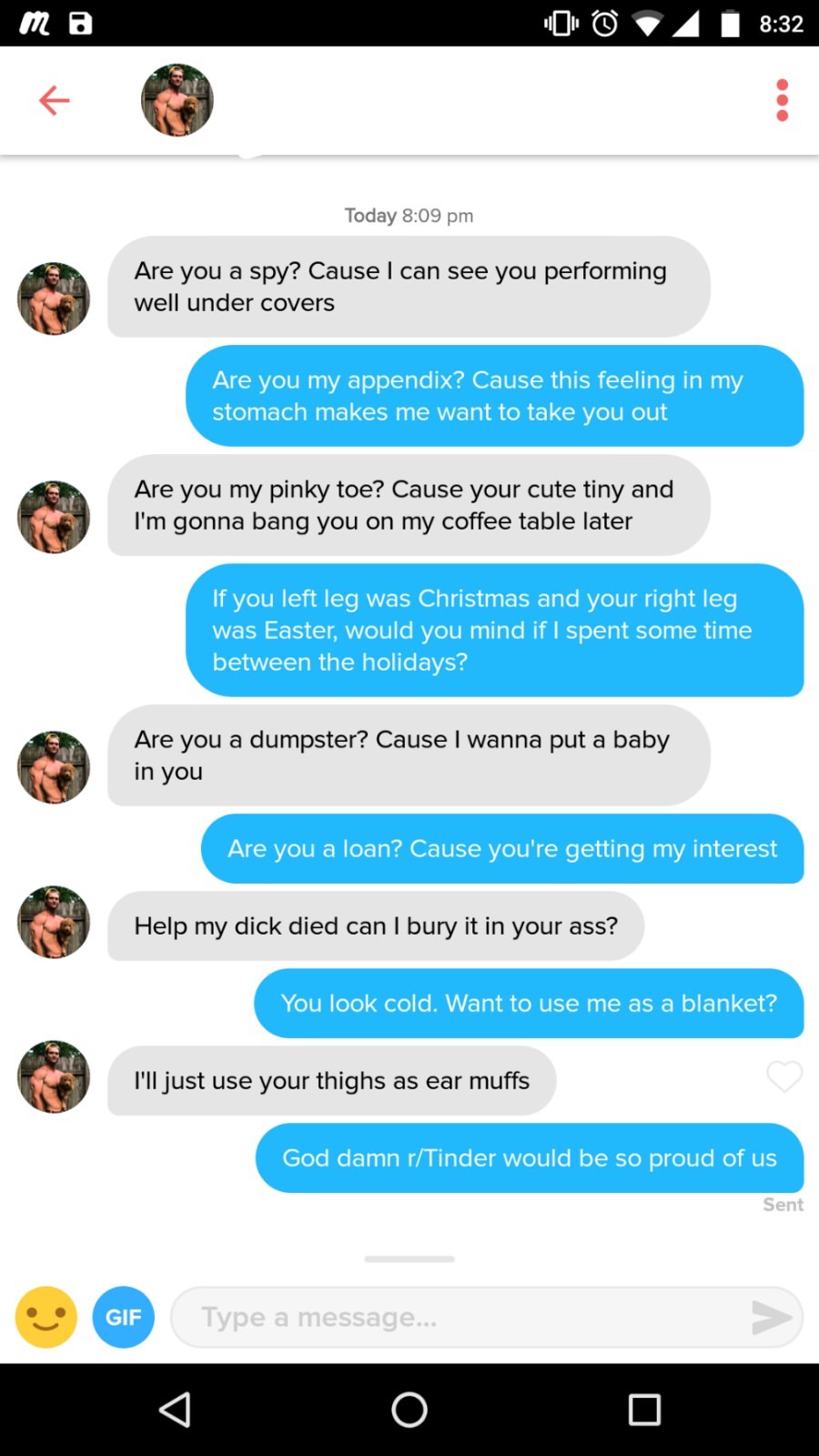Screen dimensions: 819x1456
Task: Open the recent apps overview
Action: point(644,1410)
